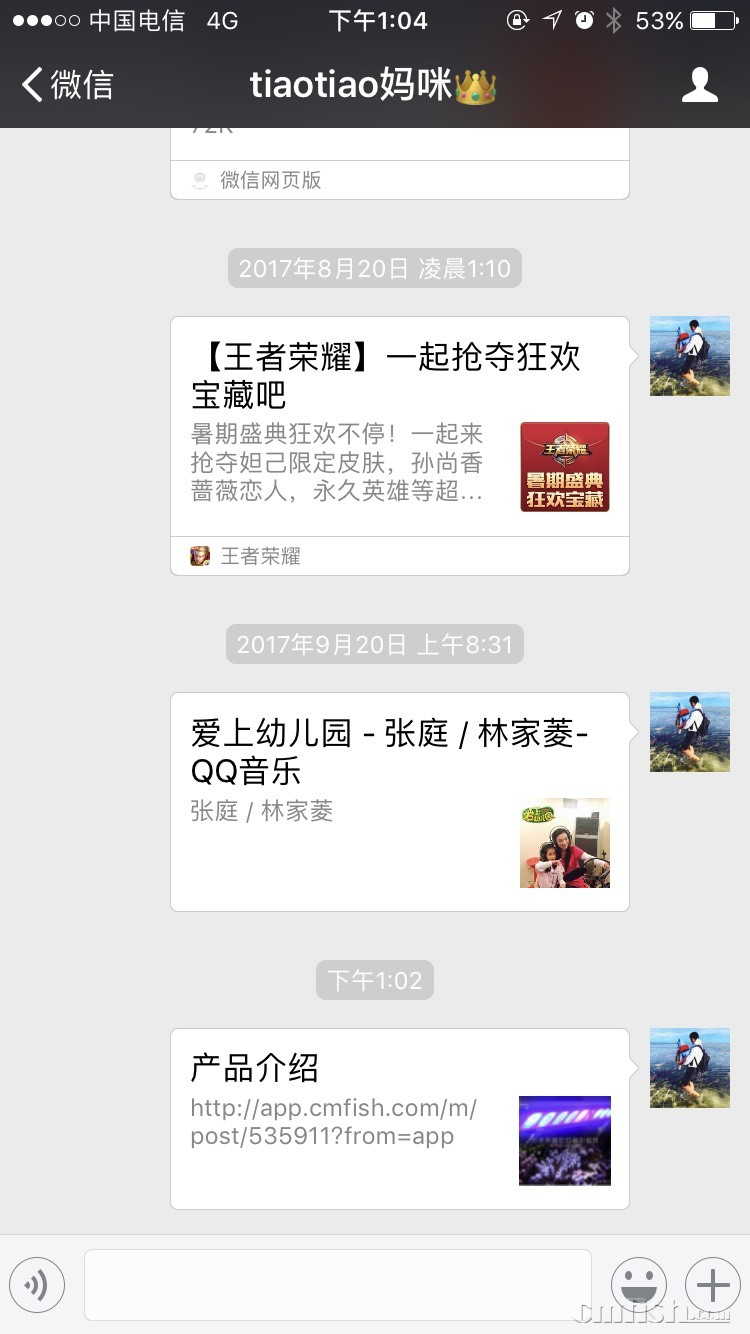Open the 爱上幼儿园 QQ音乐 song card

[x=399, y=800]
